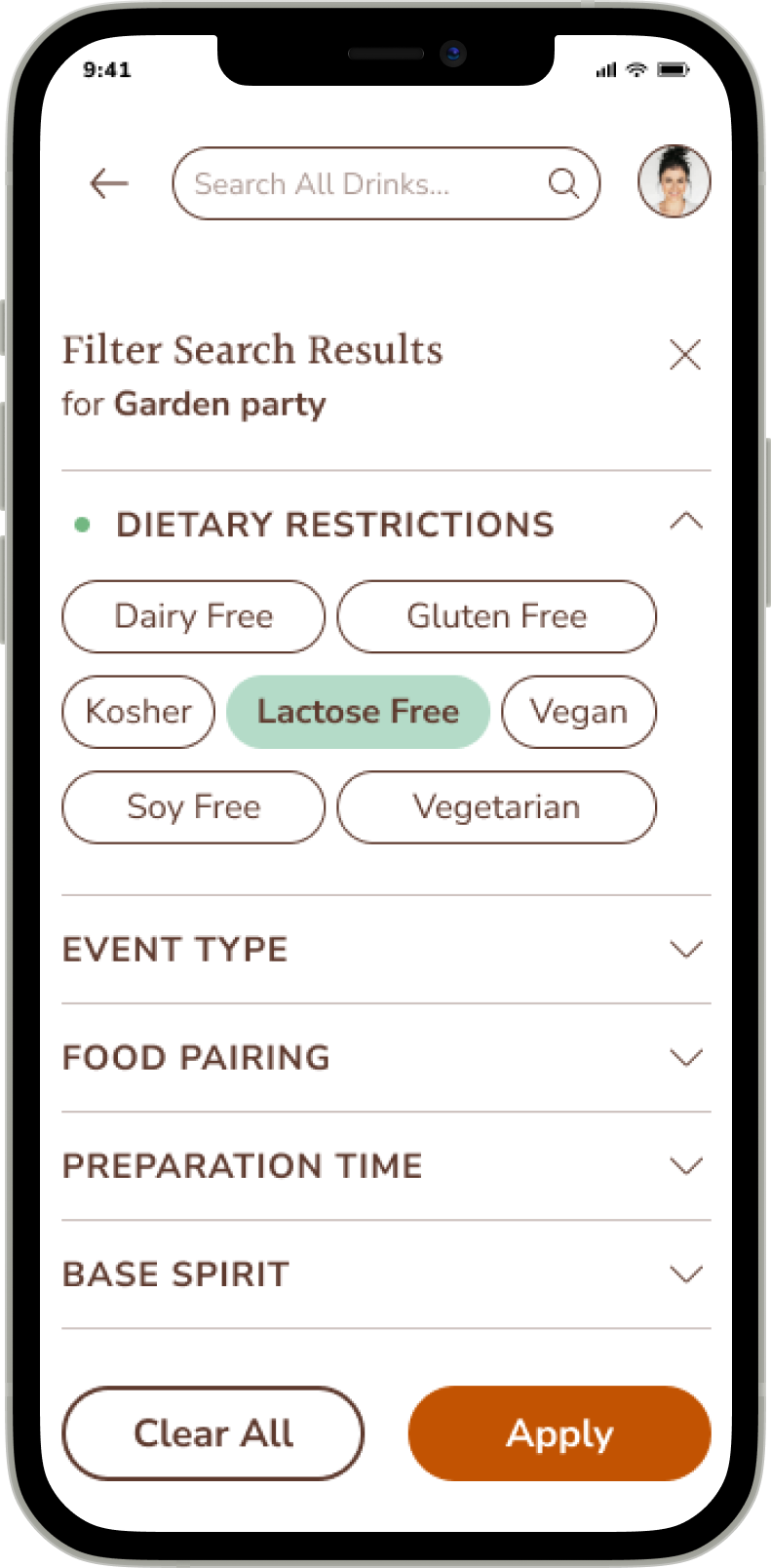
Task: Expand the Base Spirit section
Action: [x=386, y=1274]
